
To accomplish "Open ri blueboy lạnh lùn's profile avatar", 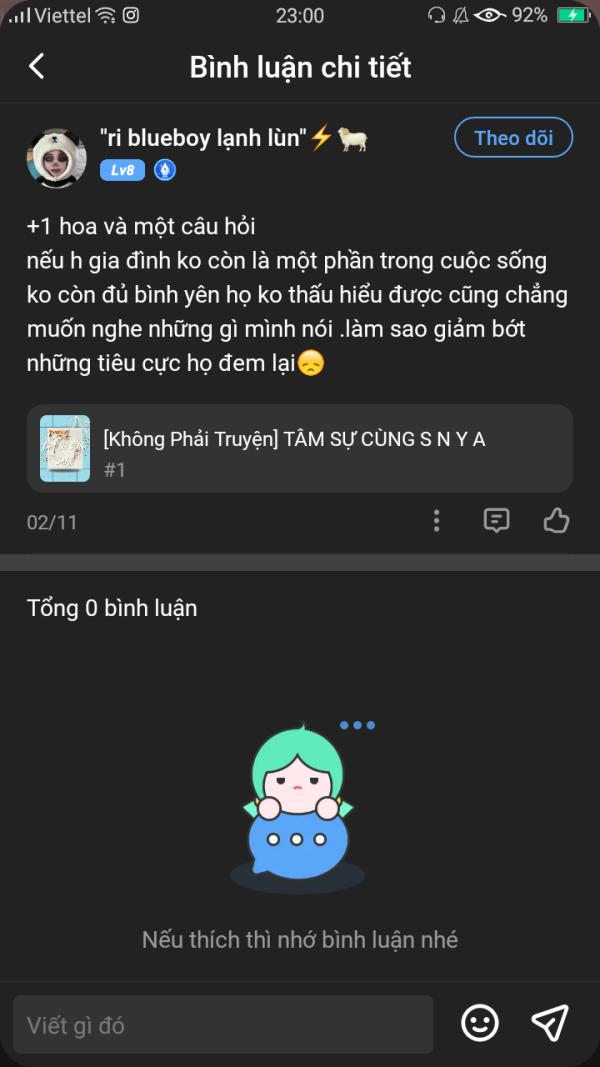I will (x=56, y=158).
